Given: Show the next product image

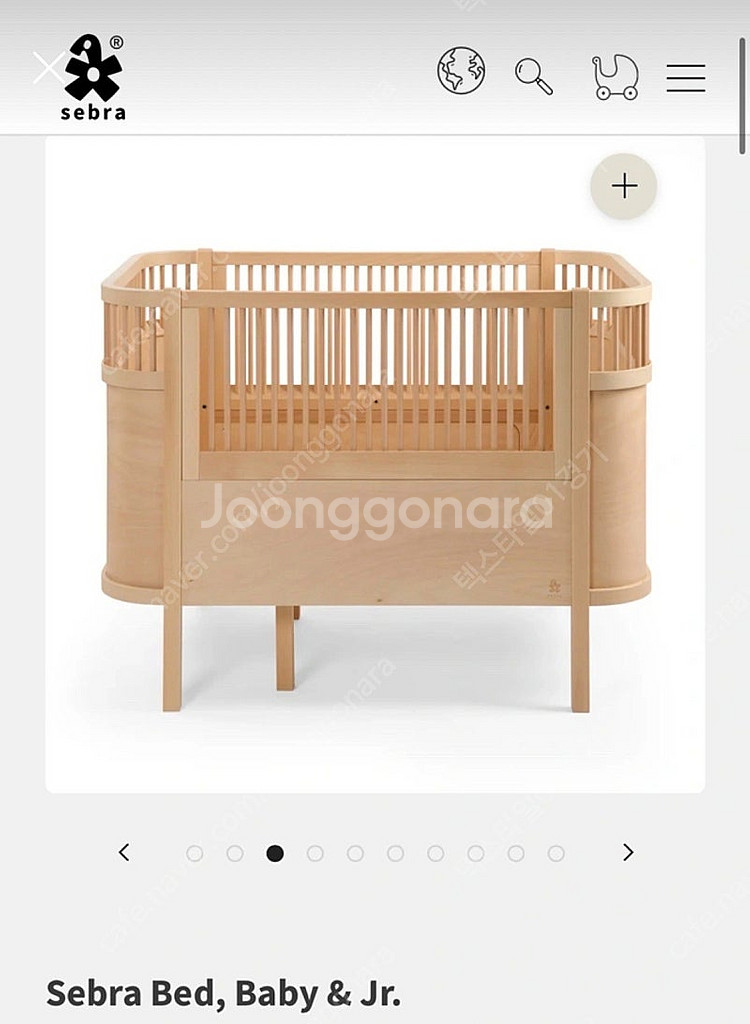Looking at the screenshot, I should (x=628, y=852).
